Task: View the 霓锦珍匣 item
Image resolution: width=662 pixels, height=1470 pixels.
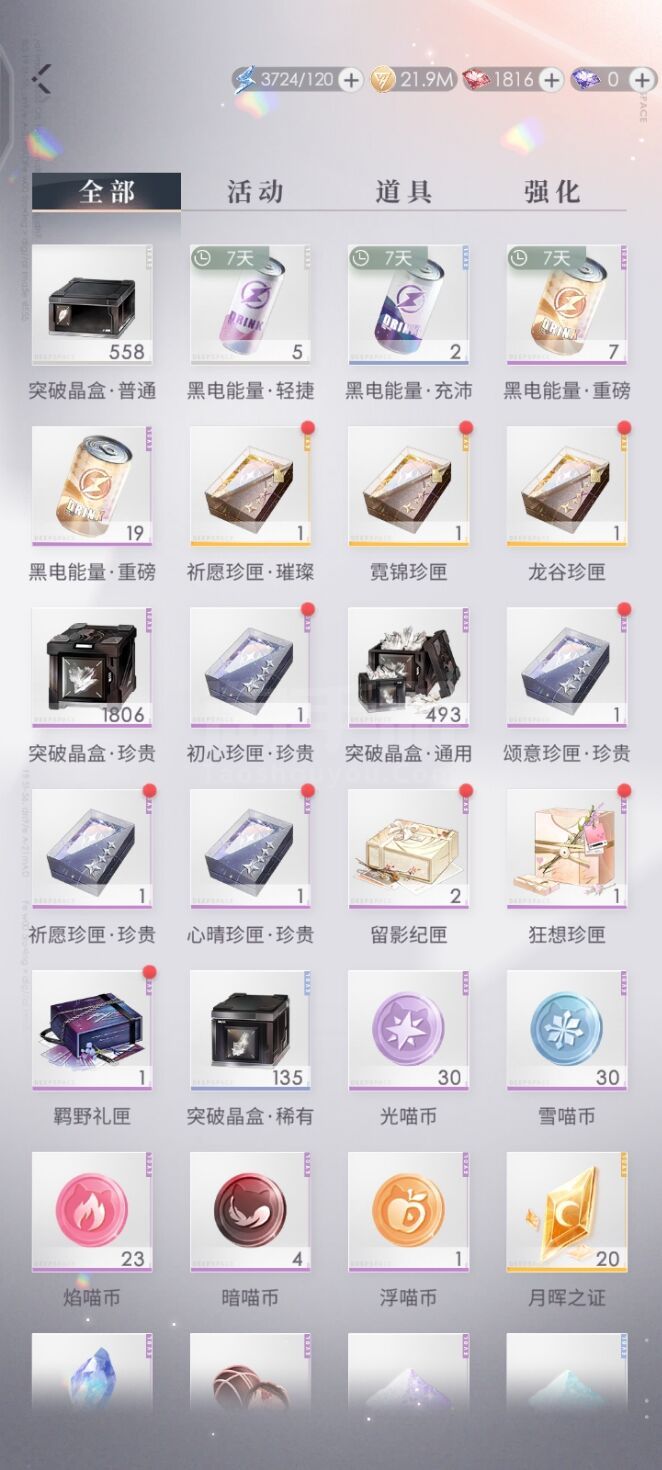Action: (x=408, y=487)
